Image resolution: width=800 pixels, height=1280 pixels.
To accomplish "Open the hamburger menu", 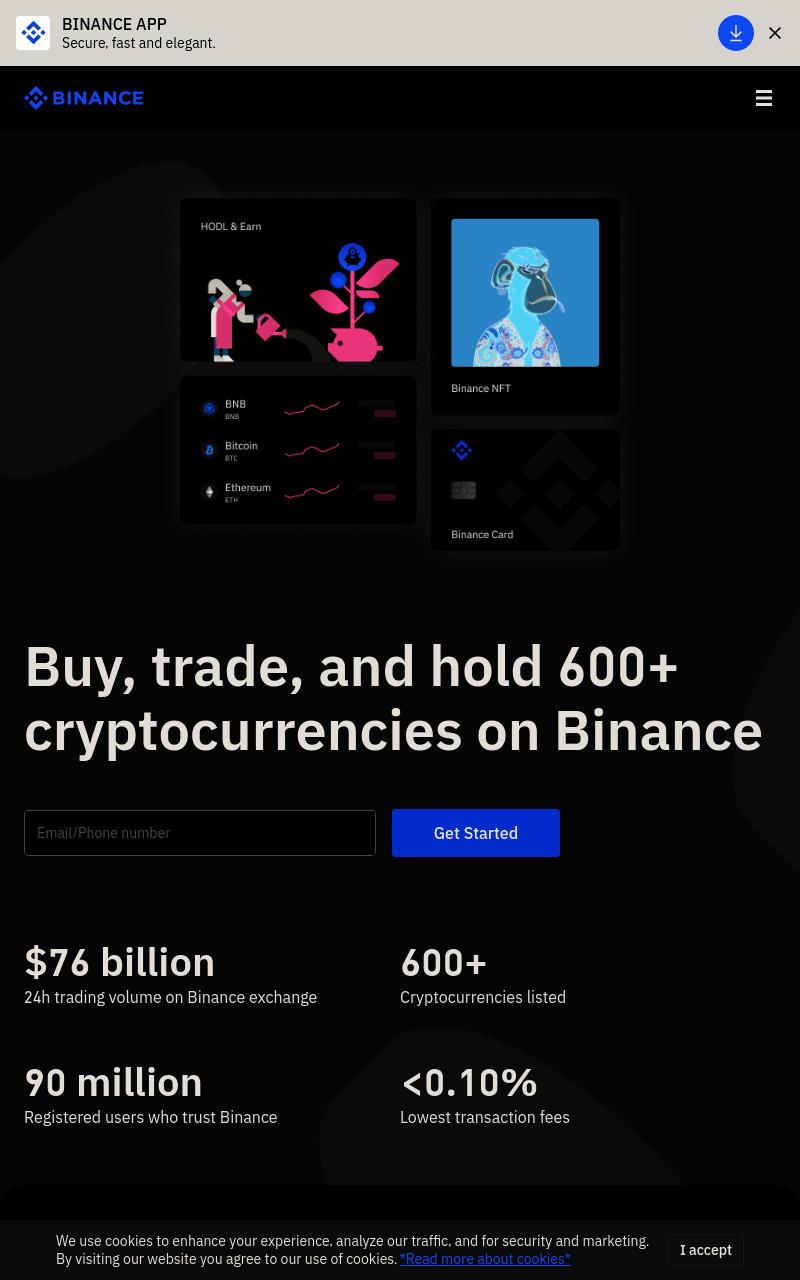I will (x=764, y=98).
